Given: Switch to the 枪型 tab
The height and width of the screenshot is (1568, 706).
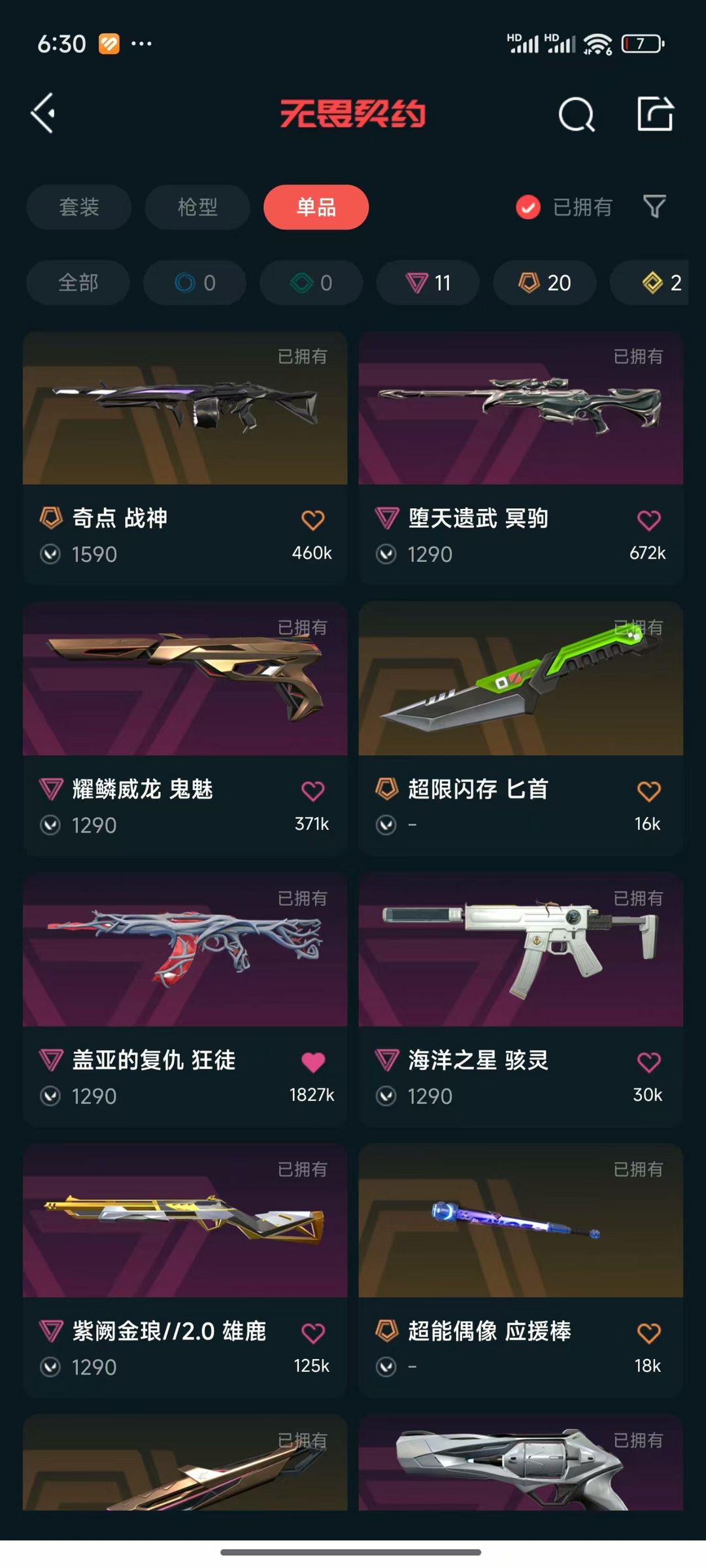Looking at the screenshot, I should pyautogui.click(x=197, y=207).
